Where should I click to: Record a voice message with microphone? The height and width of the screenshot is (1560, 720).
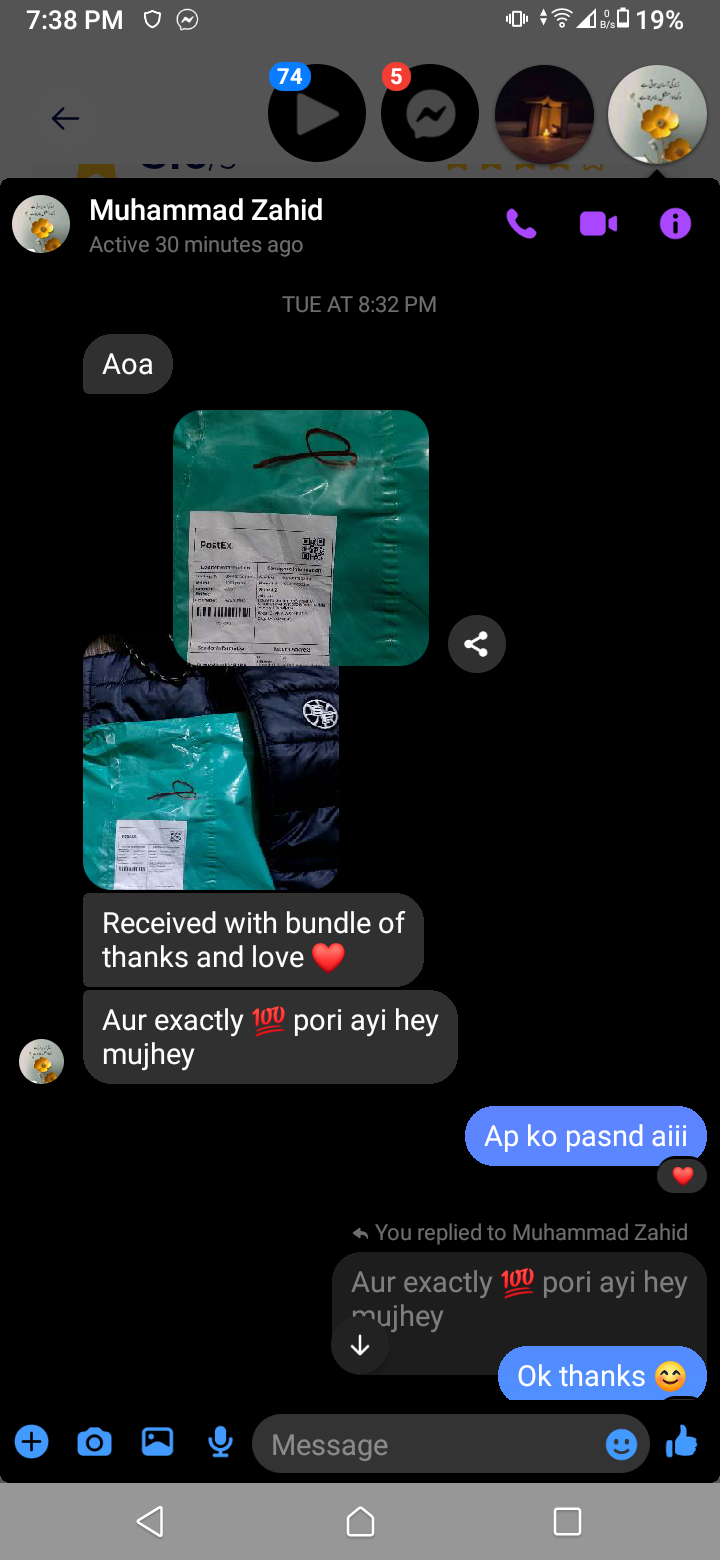coord(220,1442)
